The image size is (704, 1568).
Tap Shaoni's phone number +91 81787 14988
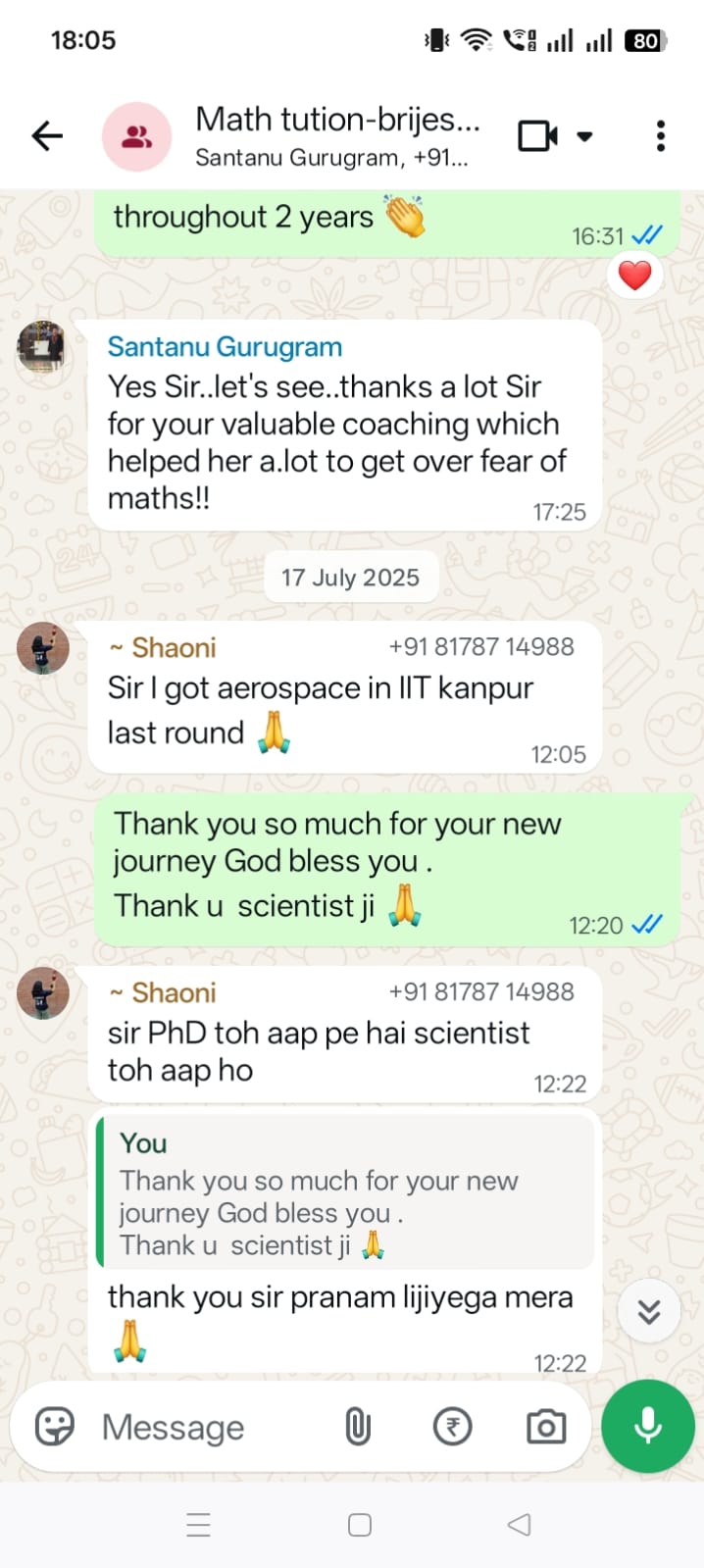click(480, 646)
